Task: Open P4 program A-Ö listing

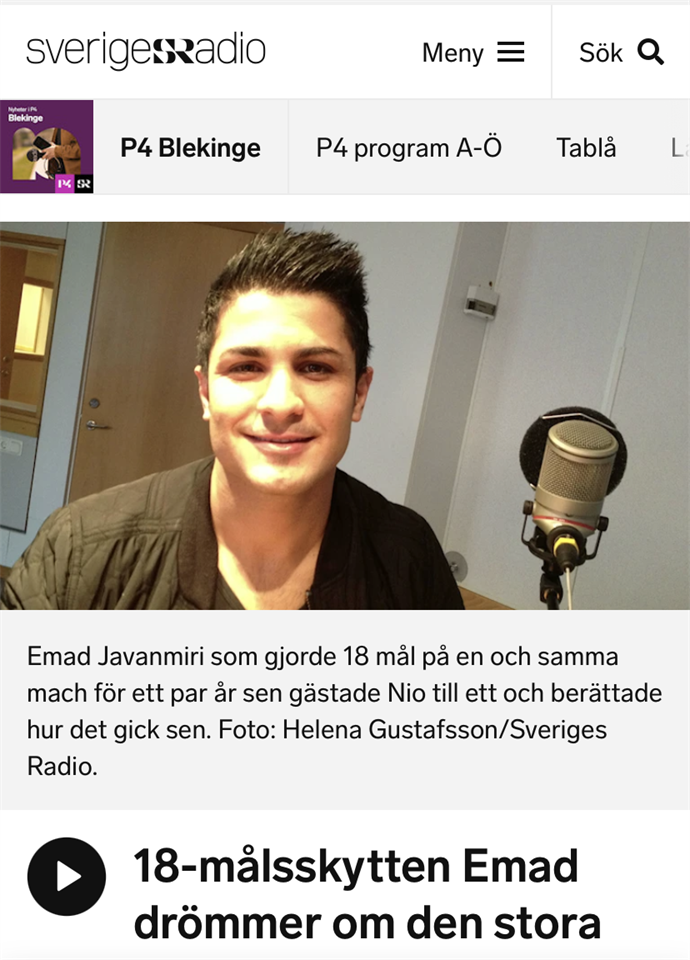Action: 408,148
